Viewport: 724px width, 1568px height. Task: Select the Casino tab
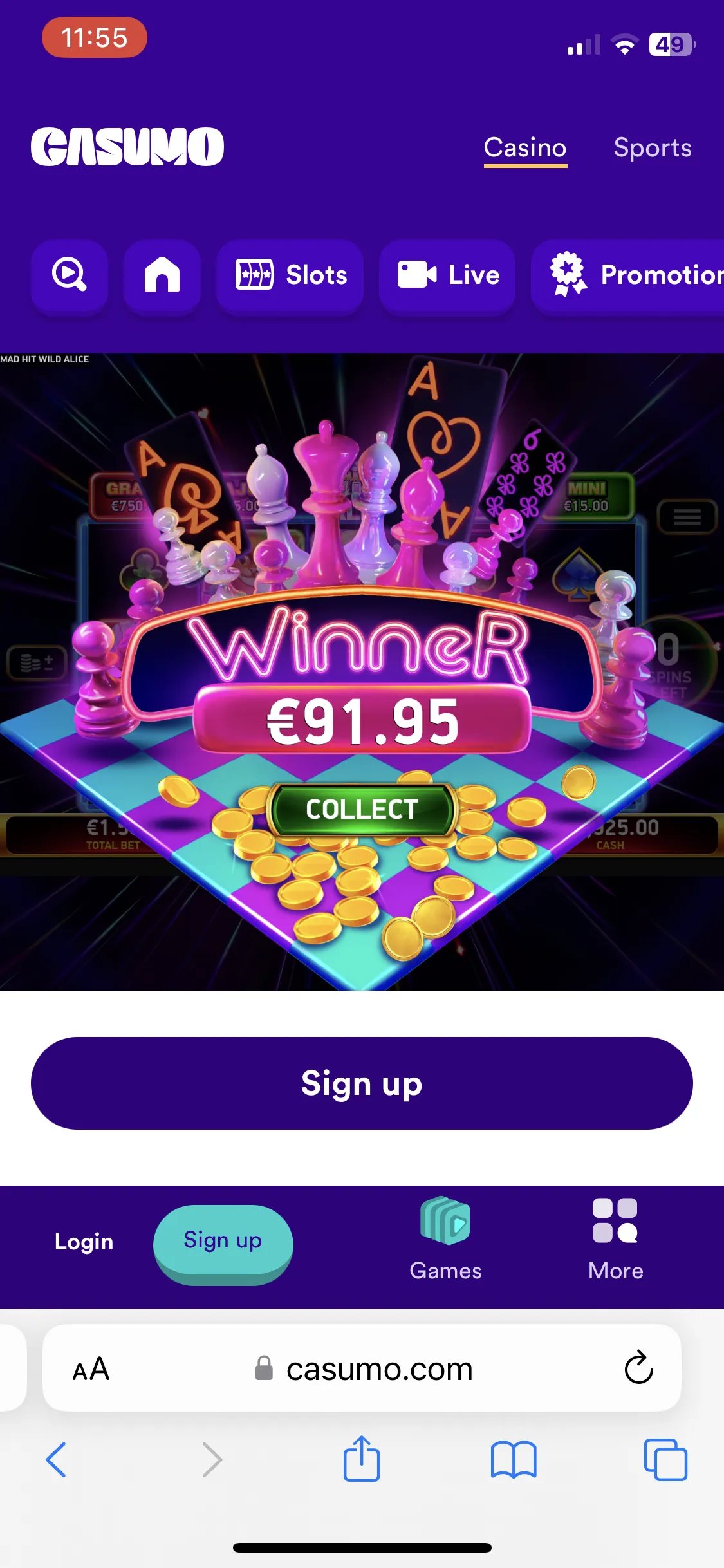(x=525, y=148)
